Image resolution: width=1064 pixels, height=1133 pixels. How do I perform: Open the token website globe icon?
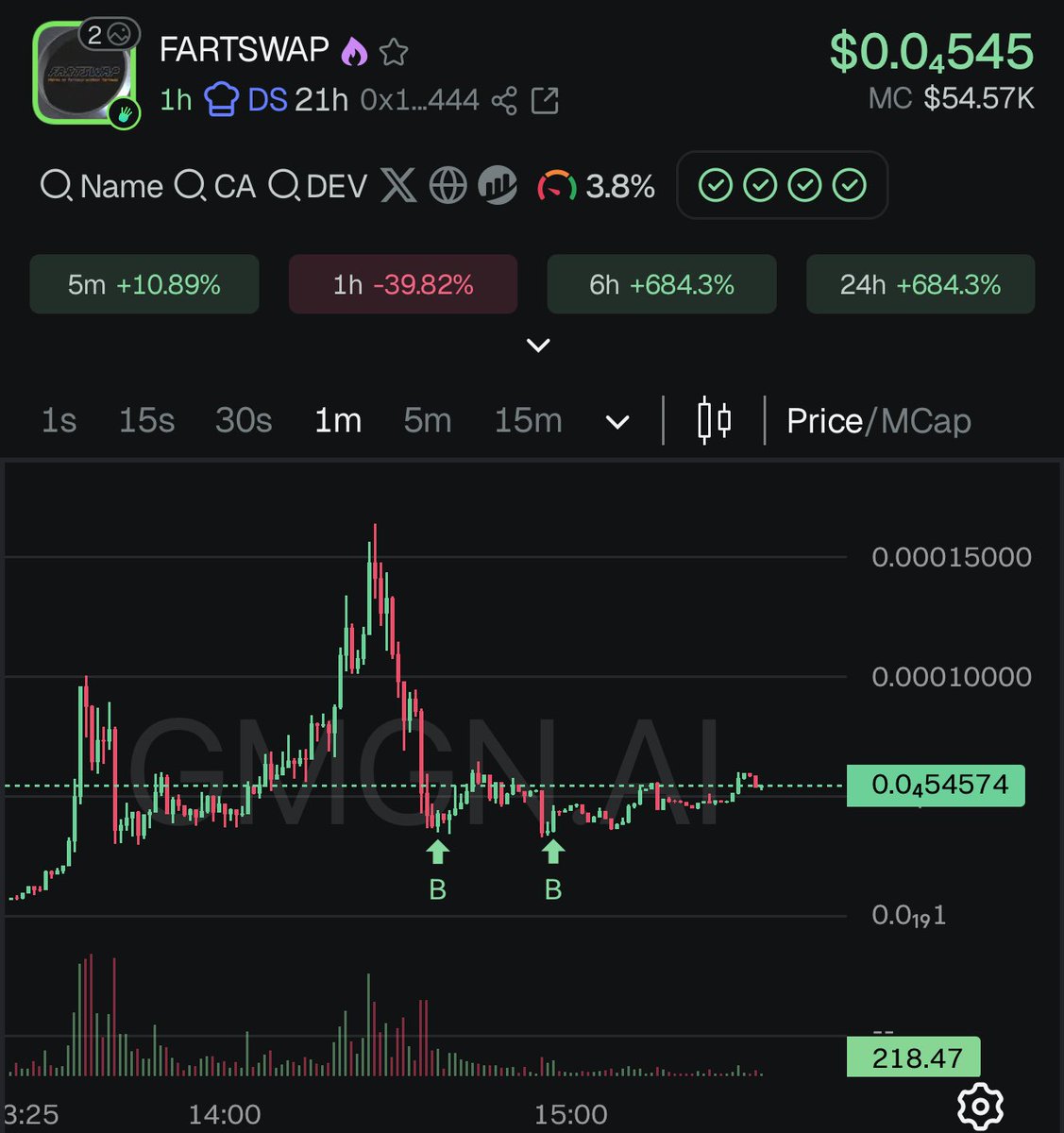pos(448,186)
